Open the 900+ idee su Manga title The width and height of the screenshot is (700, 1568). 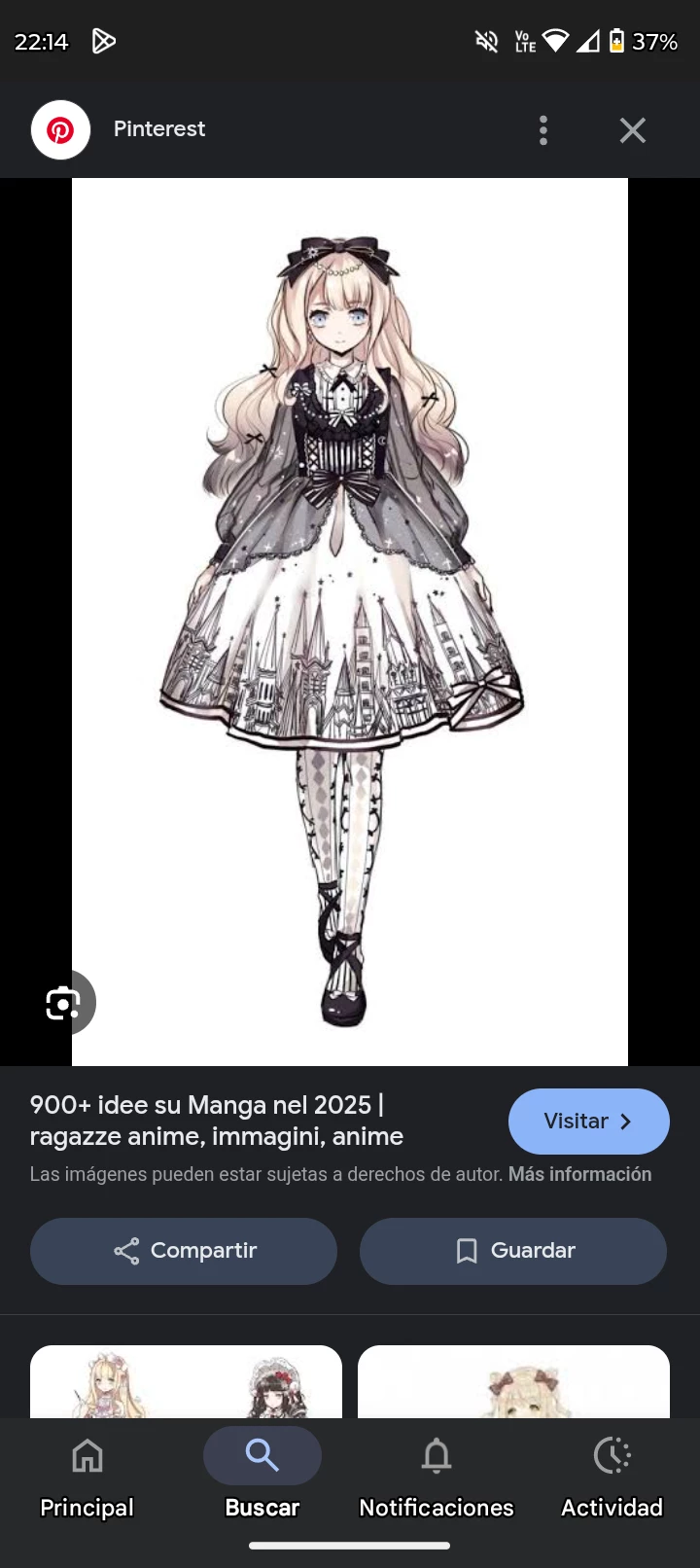coord(217,1121)
